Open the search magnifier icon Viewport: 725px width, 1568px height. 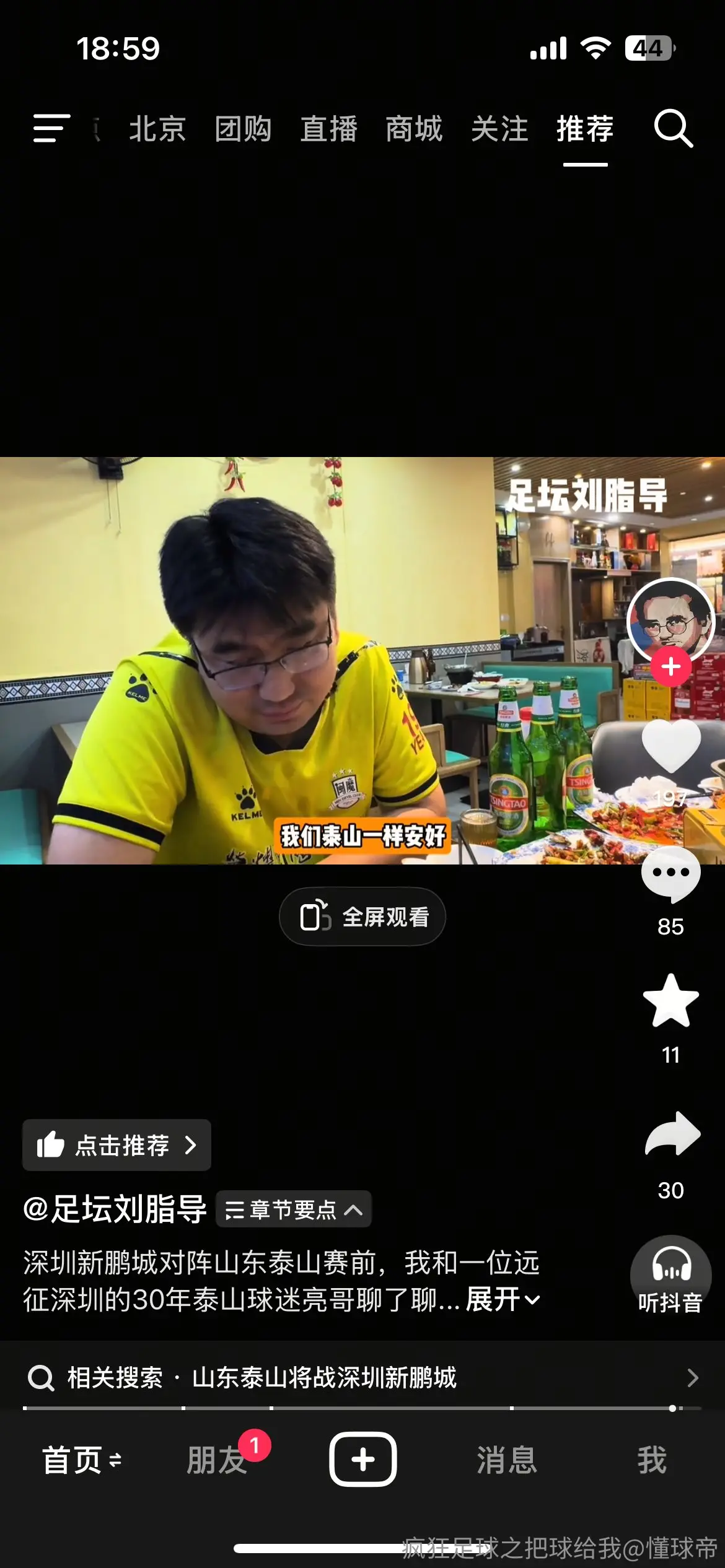[x=674, y=129]
